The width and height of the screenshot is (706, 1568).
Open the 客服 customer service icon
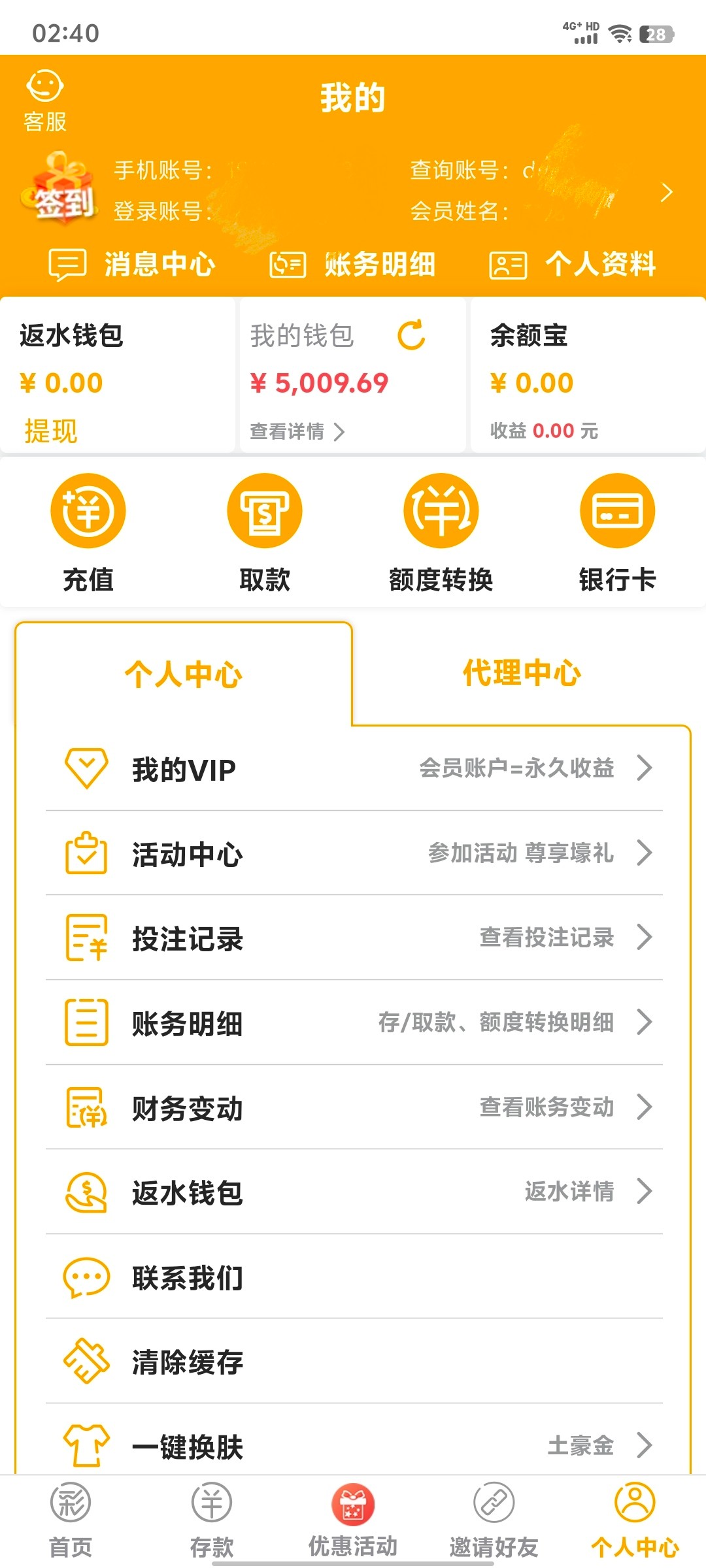coord(45,100)
